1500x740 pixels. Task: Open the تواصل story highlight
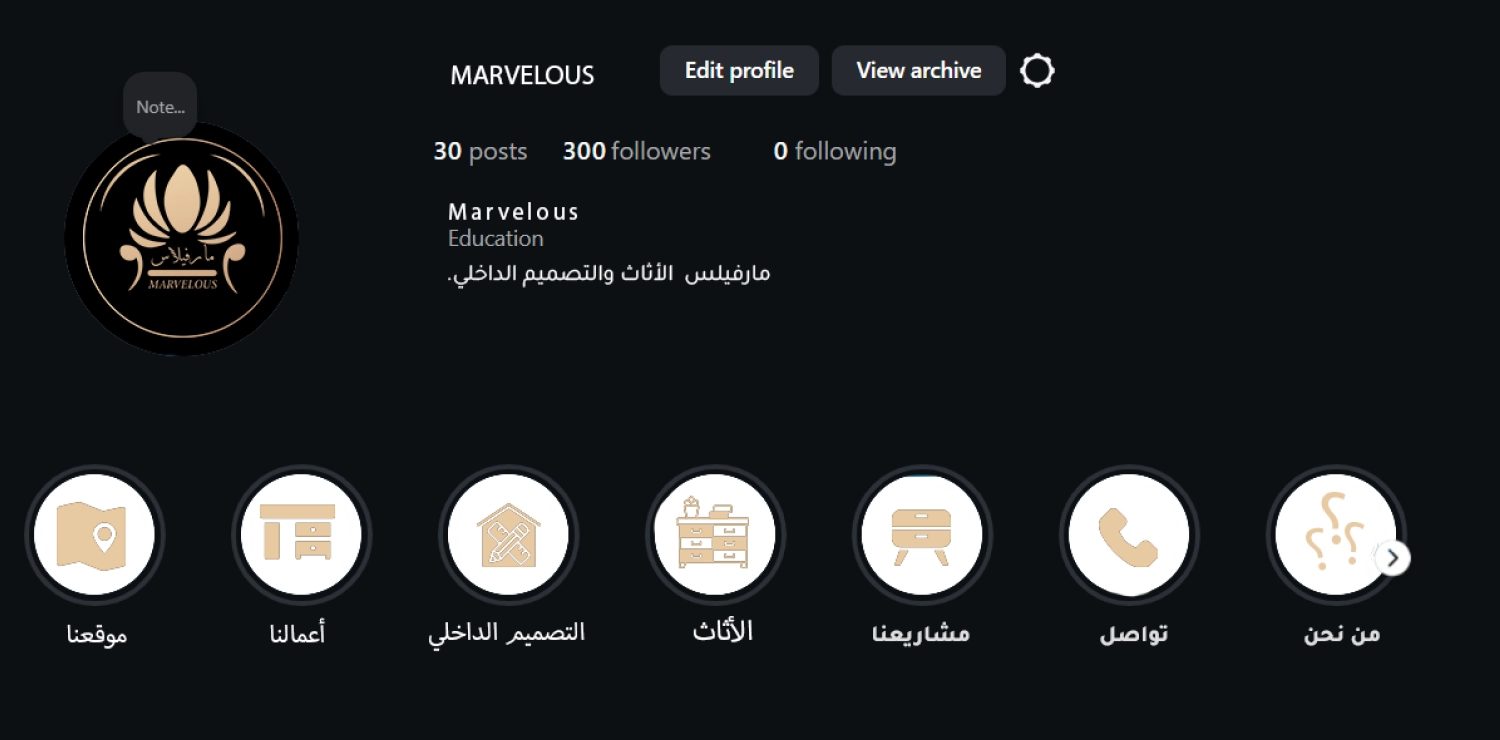point(1129,535)
